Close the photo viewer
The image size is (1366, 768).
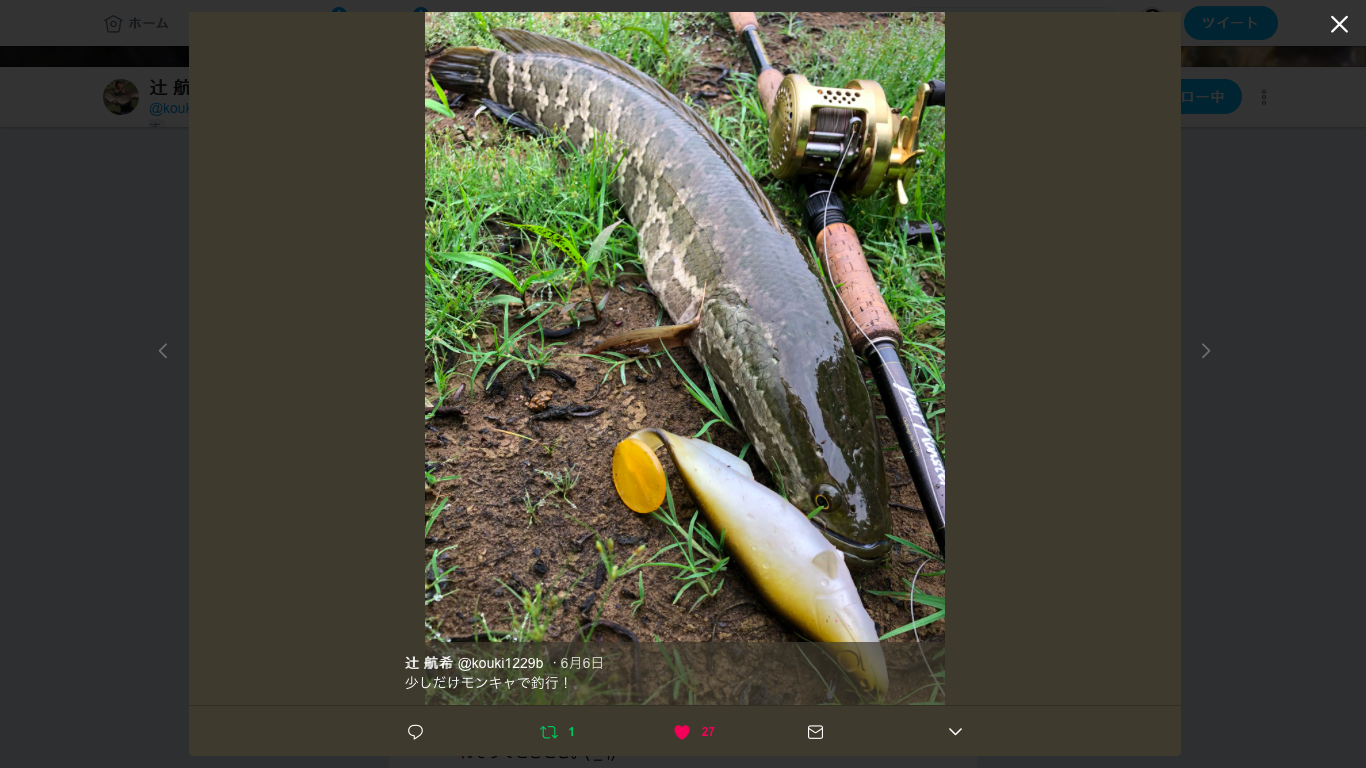pyautogui.click(x=1339, y=24)
